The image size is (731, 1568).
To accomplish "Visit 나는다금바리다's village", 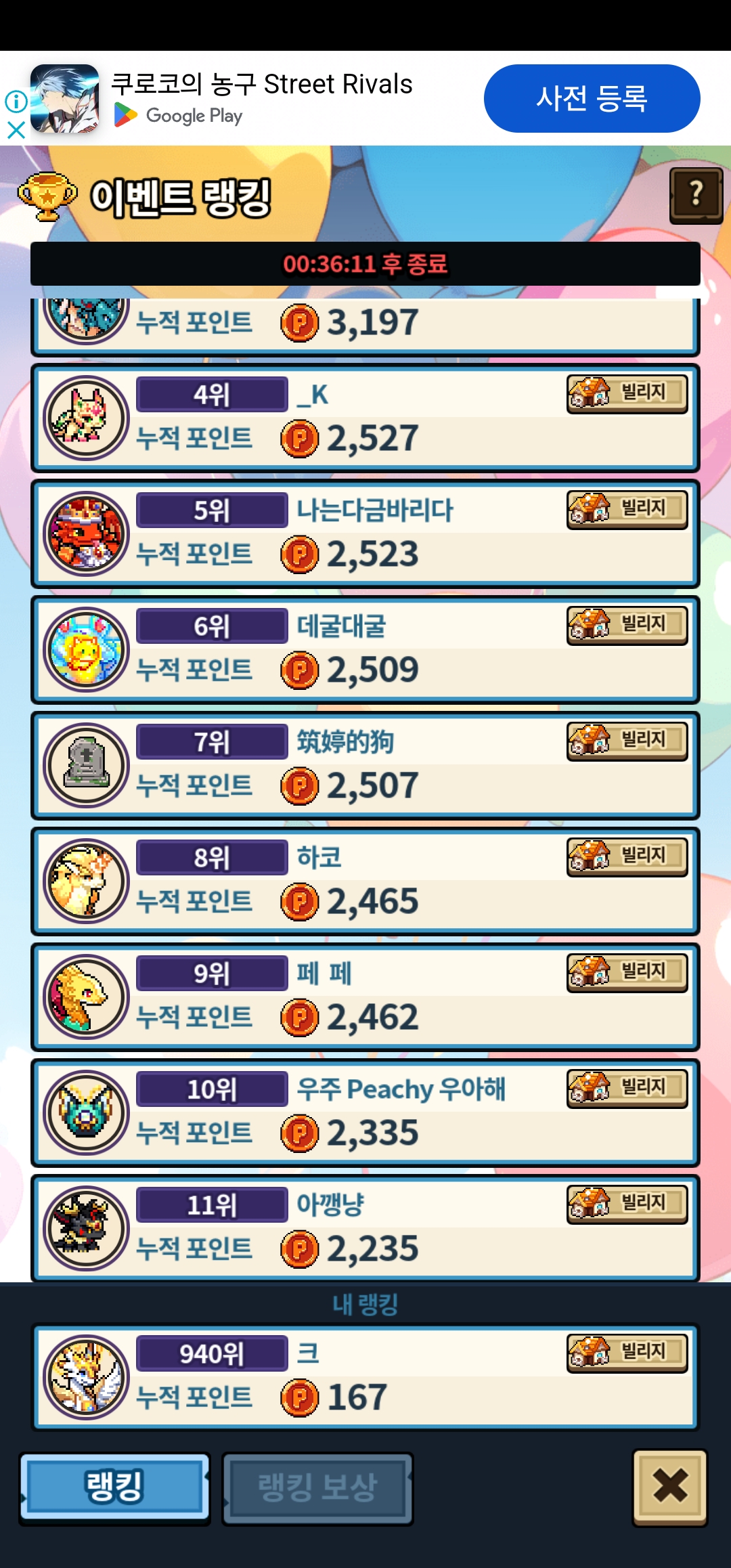I will (x=627, y=510).
